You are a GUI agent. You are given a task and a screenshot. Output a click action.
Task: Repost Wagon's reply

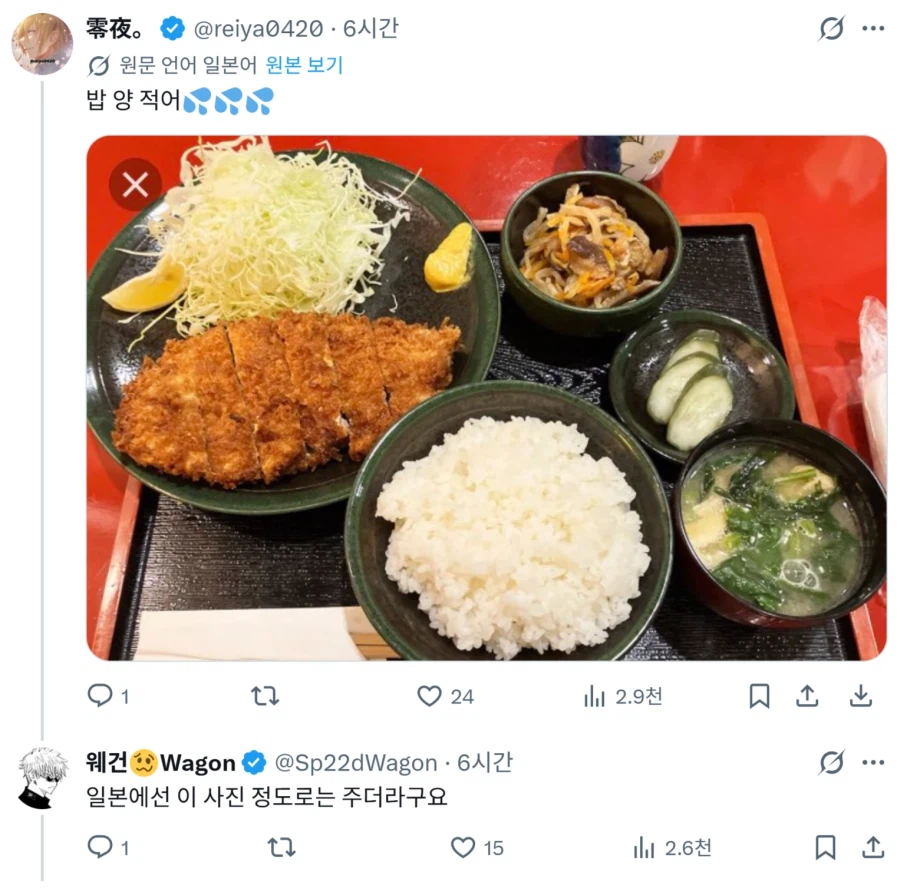(281, 848)
